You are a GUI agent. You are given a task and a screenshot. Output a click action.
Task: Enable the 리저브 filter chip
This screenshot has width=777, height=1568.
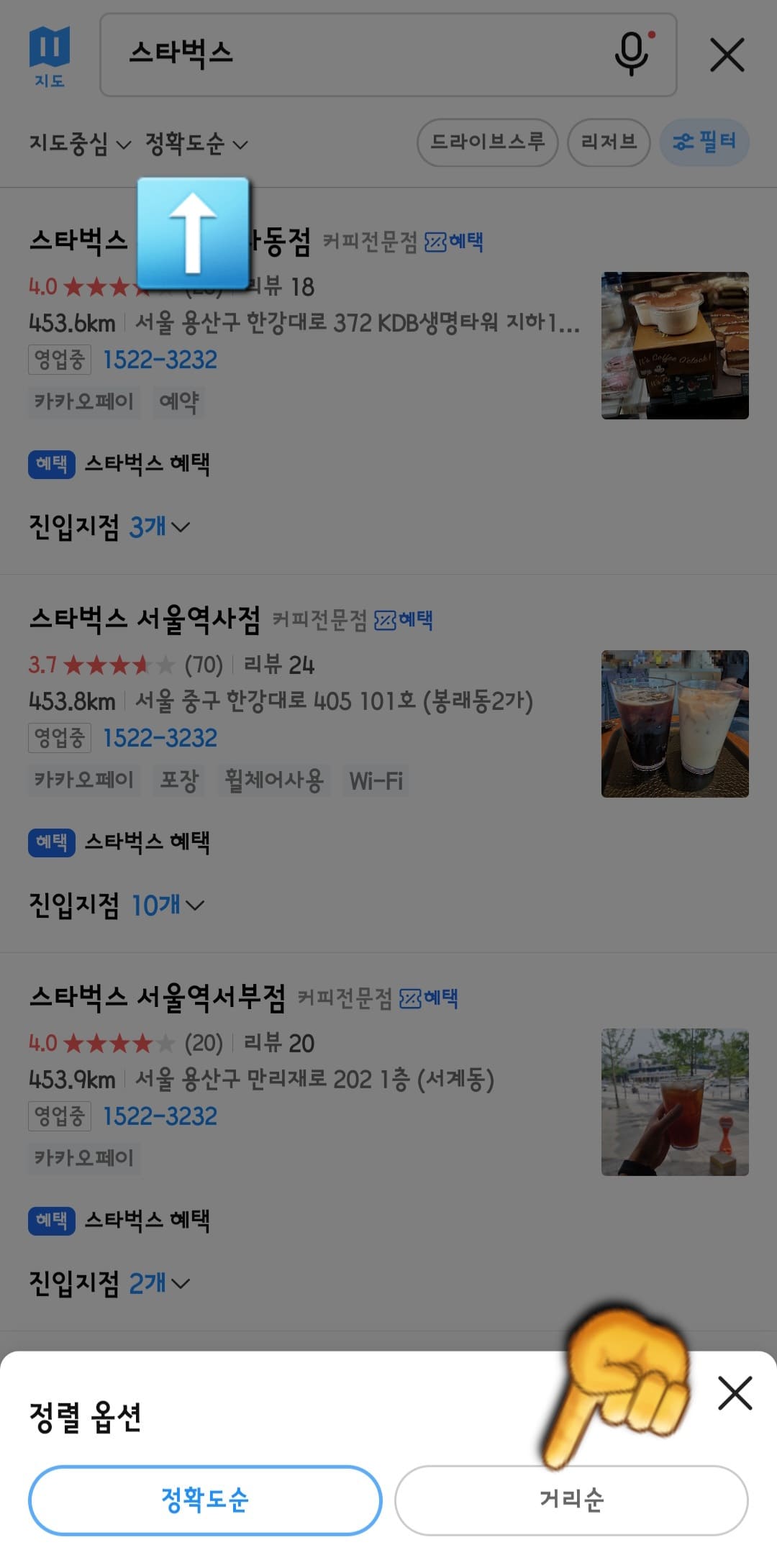click(x=608, y=142)
